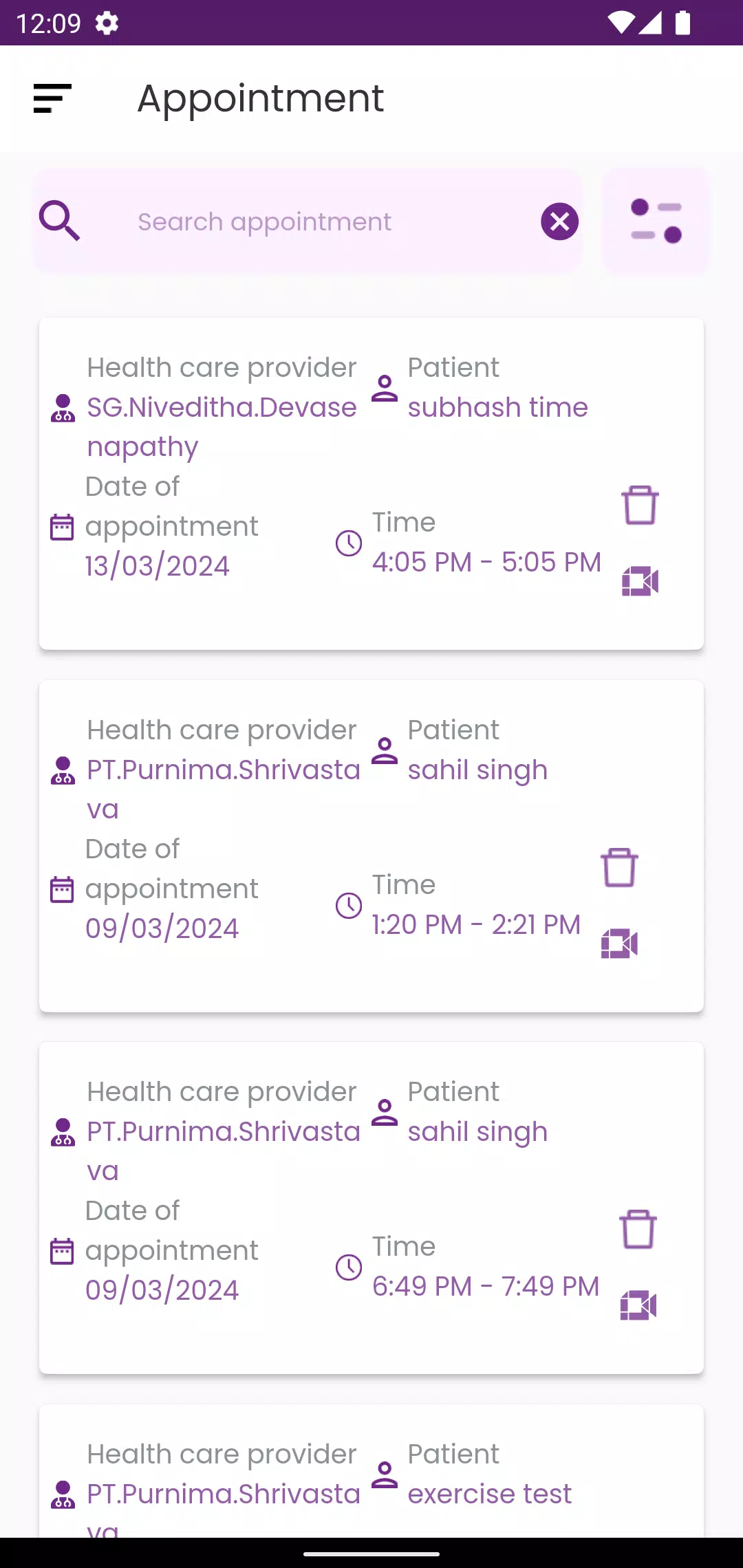Join video call for 6:49 PM appointment
The height and width of the screenshot is (1568, 743).
pyautogui.click(x=638, y=1305)
